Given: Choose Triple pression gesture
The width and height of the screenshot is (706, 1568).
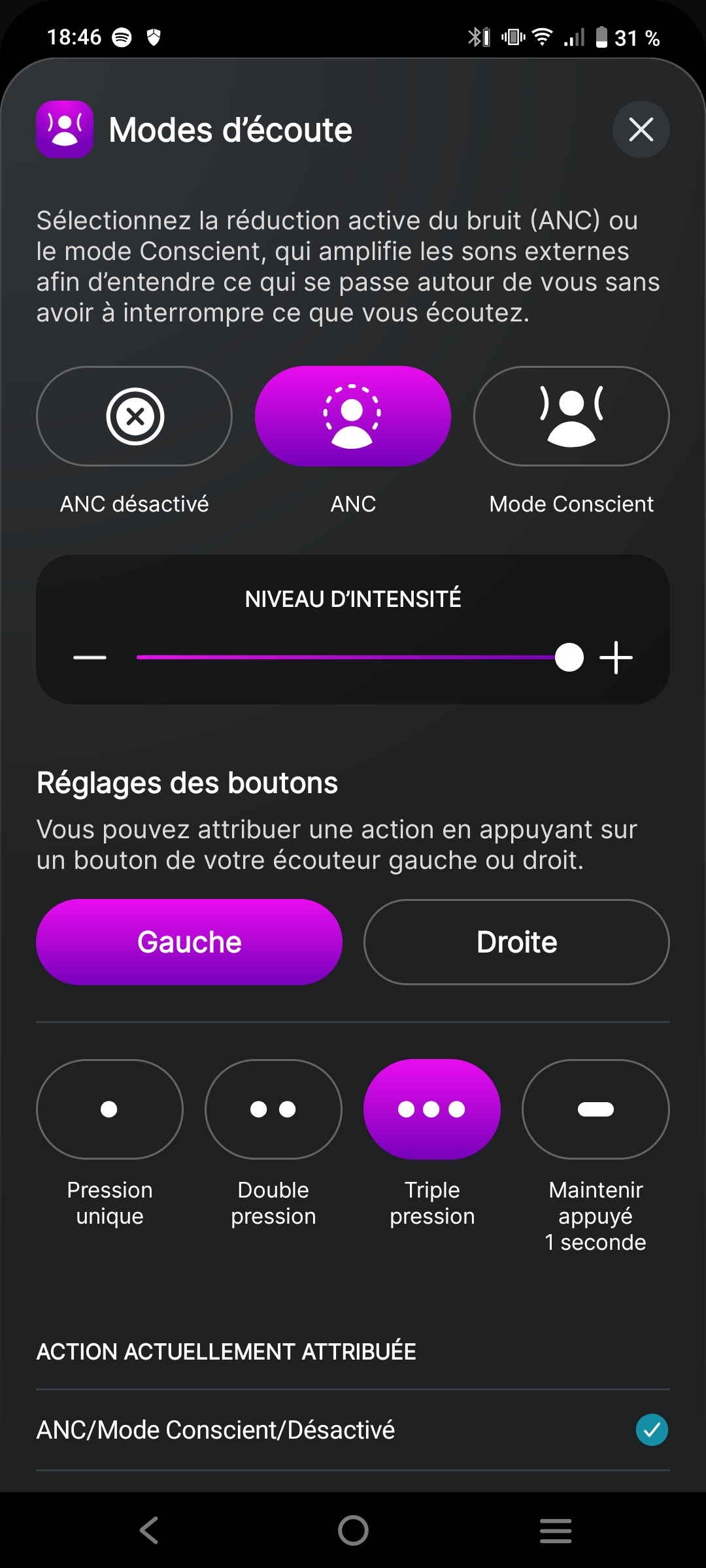Looking at the screenshot, I should [432, 1109].
